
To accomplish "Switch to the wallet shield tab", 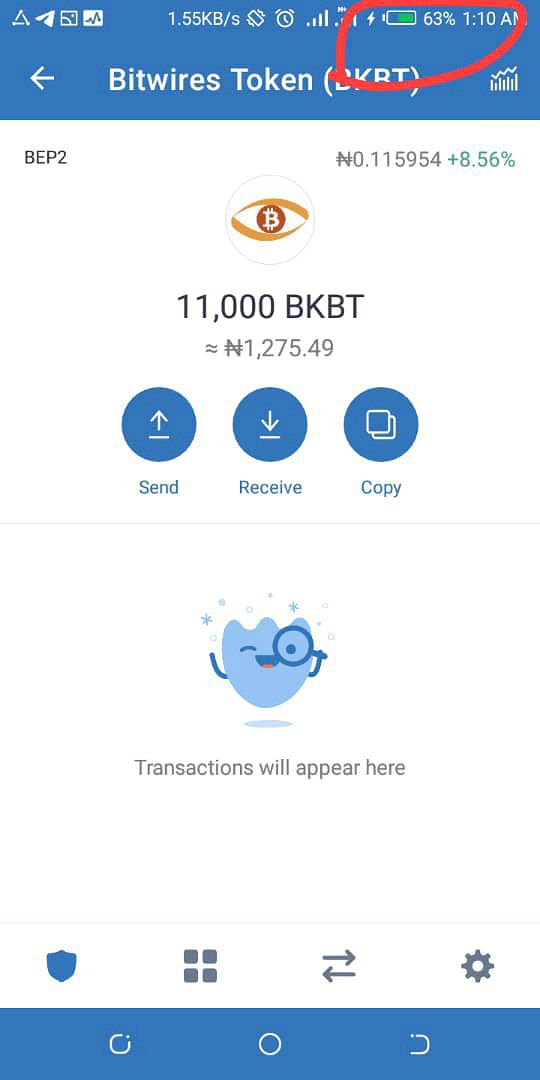I will (x=61, y=966).
